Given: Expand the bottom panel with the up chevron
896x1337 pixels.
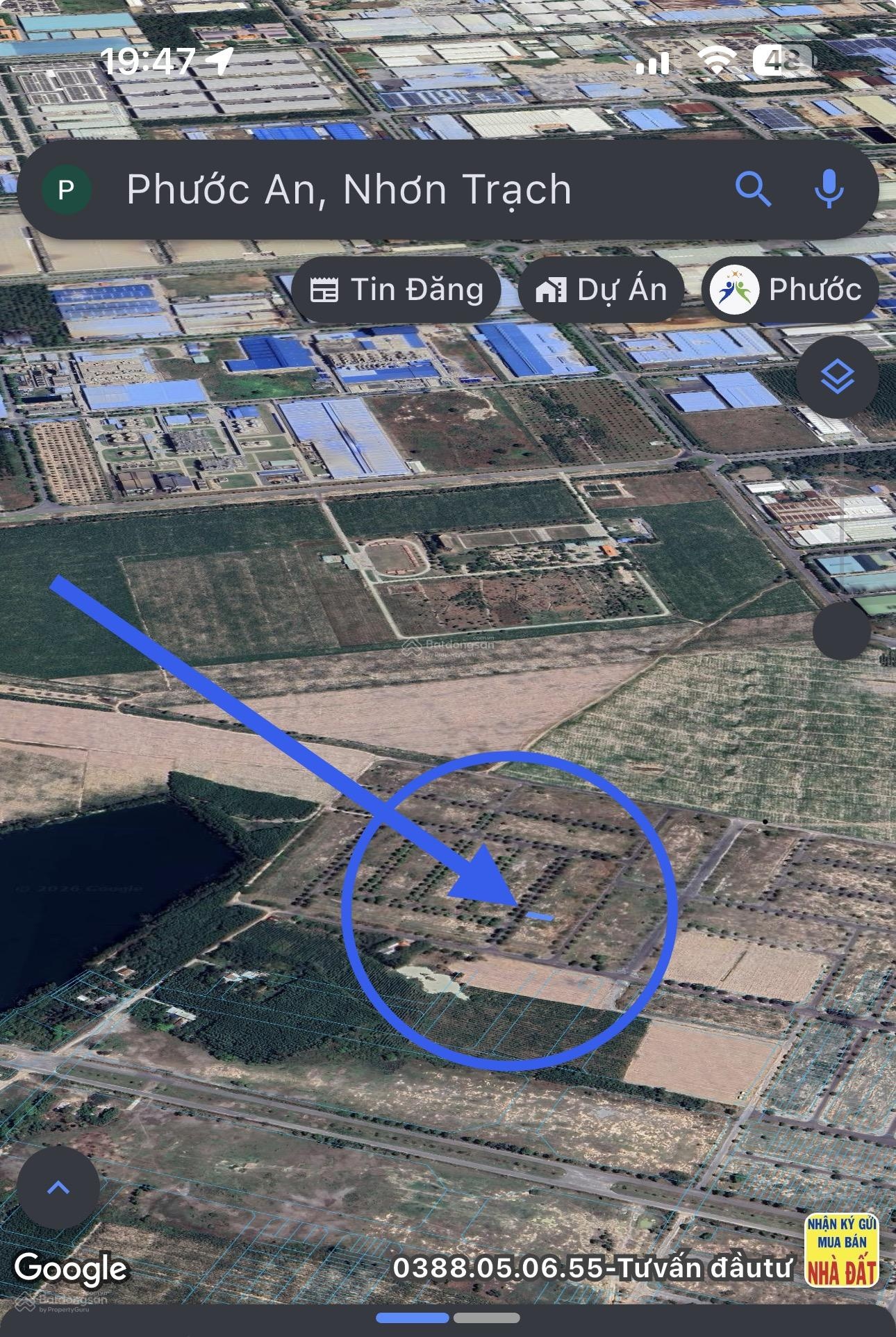Looking at the screenshot, I should click(58, 1187).
